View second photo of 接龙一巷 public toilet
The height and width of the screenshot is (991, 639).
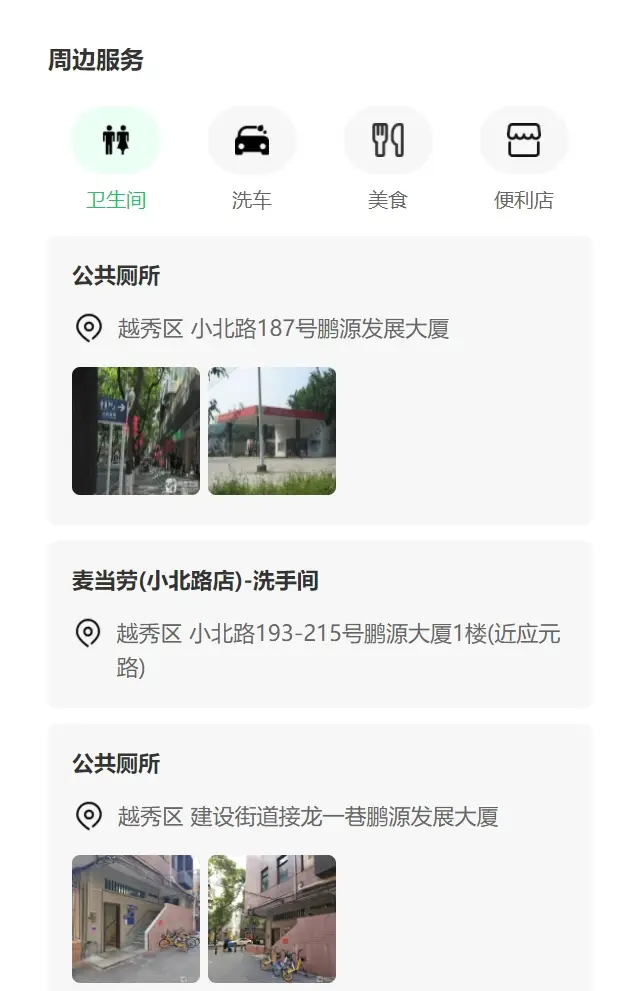point(272,918)
